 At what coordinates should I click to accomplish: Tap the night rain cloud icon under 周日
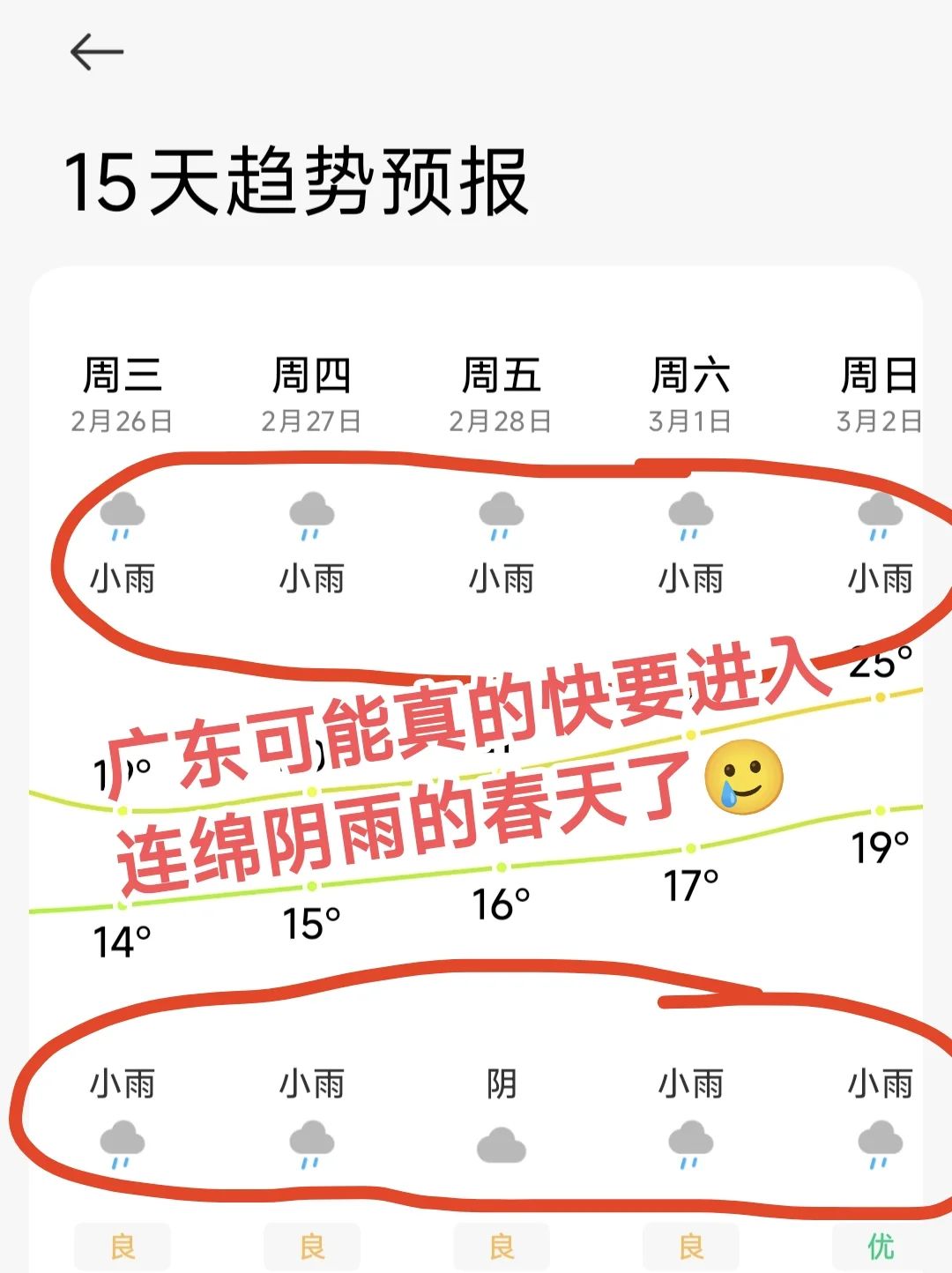878,1144
